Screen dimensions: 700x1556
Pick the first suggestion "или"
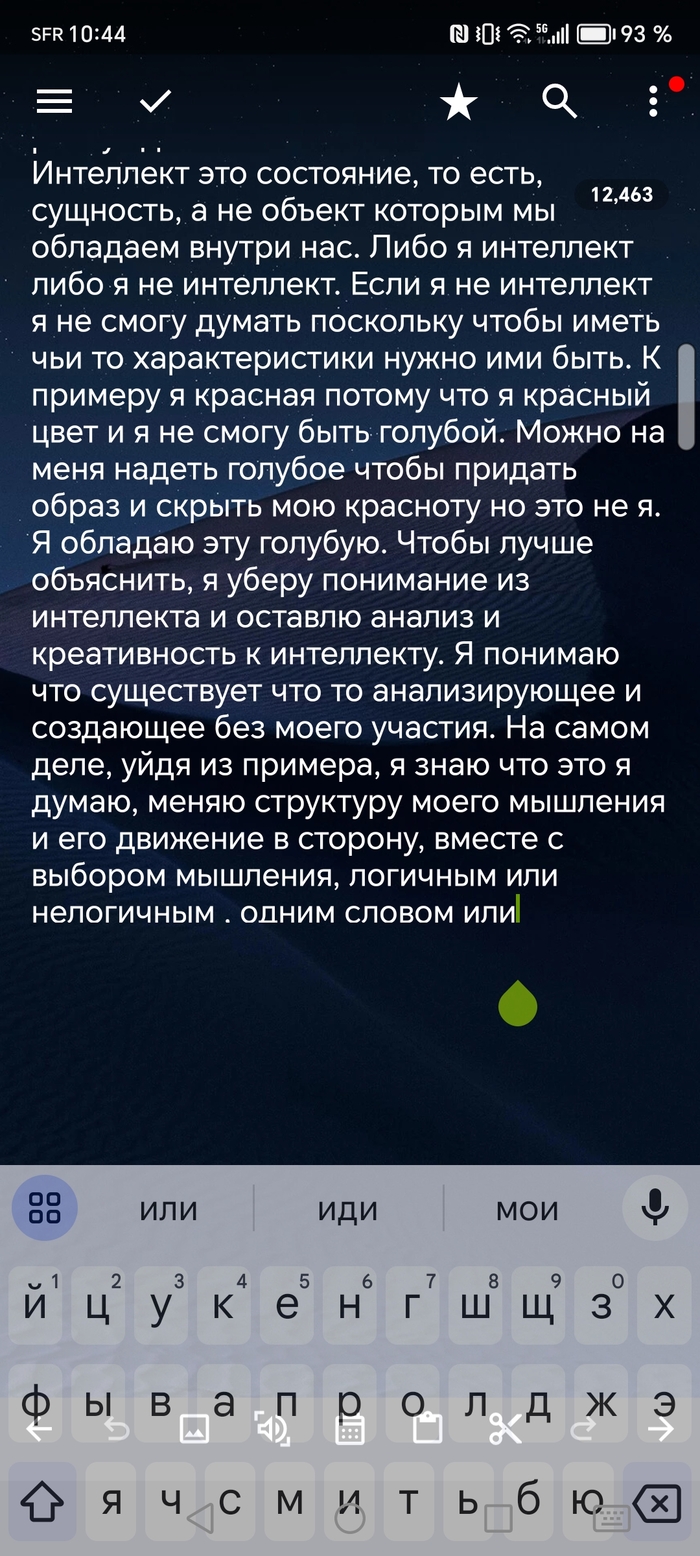click(168, 1210)
